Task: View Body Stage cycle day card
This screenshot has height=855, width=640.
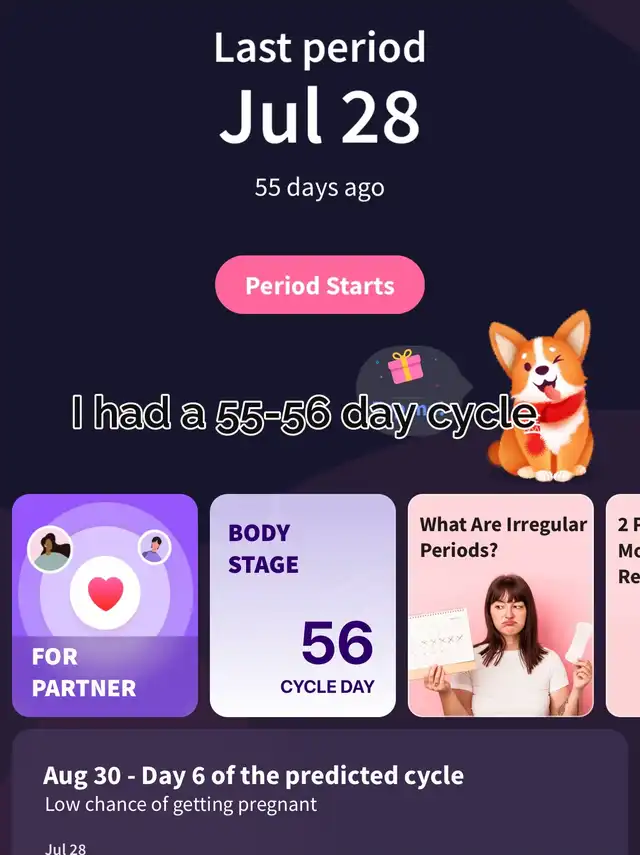Action: coord(303,605)
